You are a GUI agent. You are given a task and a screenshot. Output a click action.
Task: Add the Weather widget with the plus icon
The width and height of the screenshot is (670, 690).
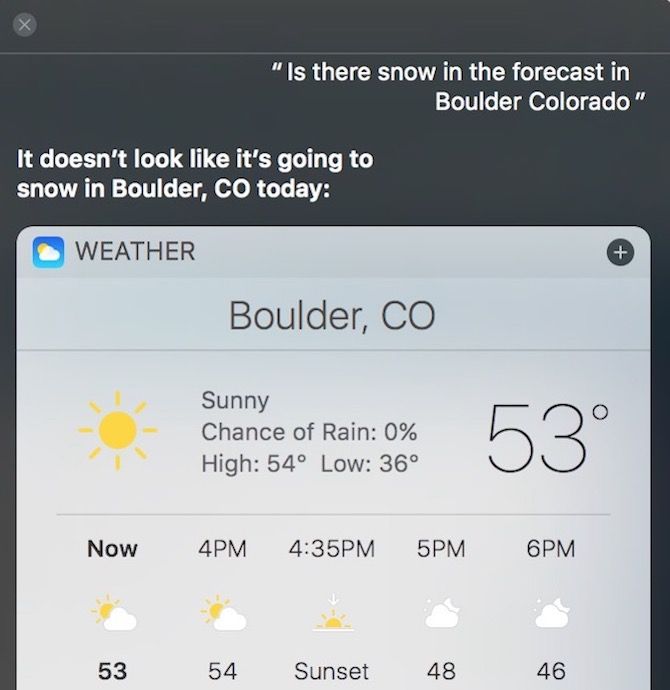(x=620, y=253)
